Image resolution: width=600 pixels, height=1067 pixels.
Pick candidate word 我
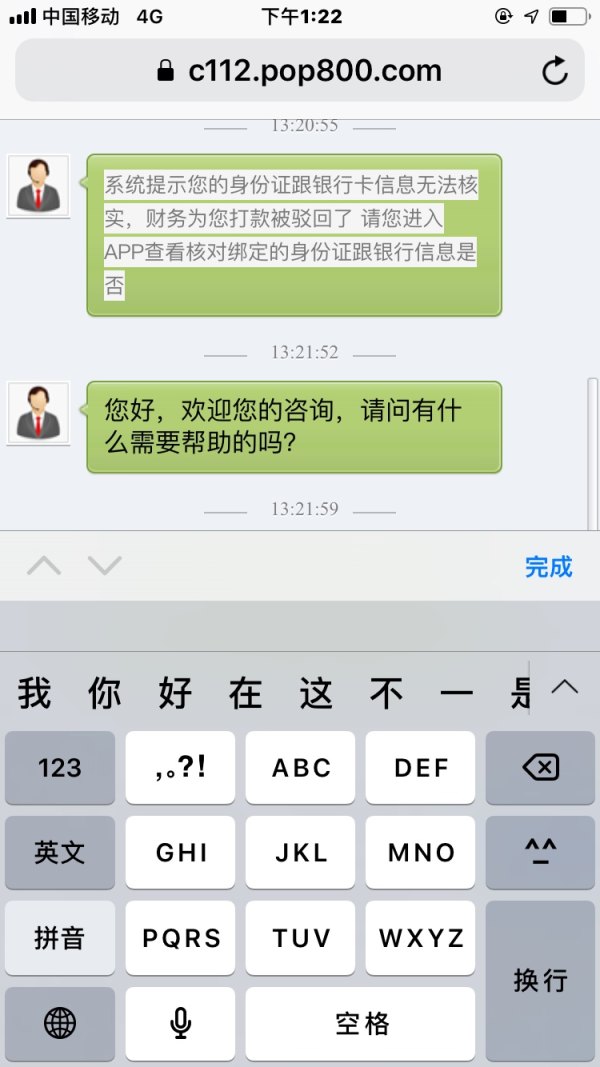pos(34,693)
